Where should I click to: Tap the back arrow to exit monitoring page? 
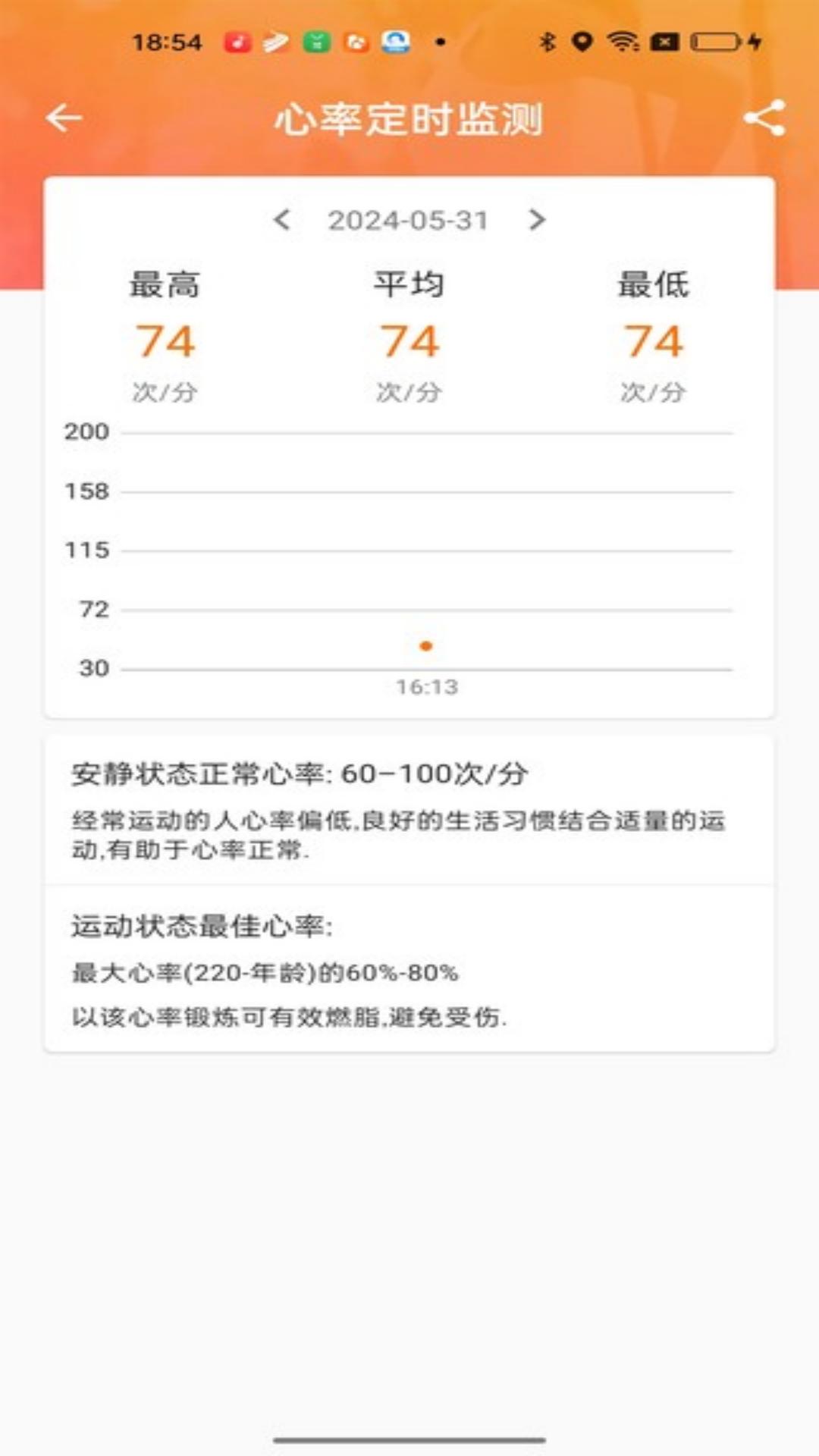(63, 118)
